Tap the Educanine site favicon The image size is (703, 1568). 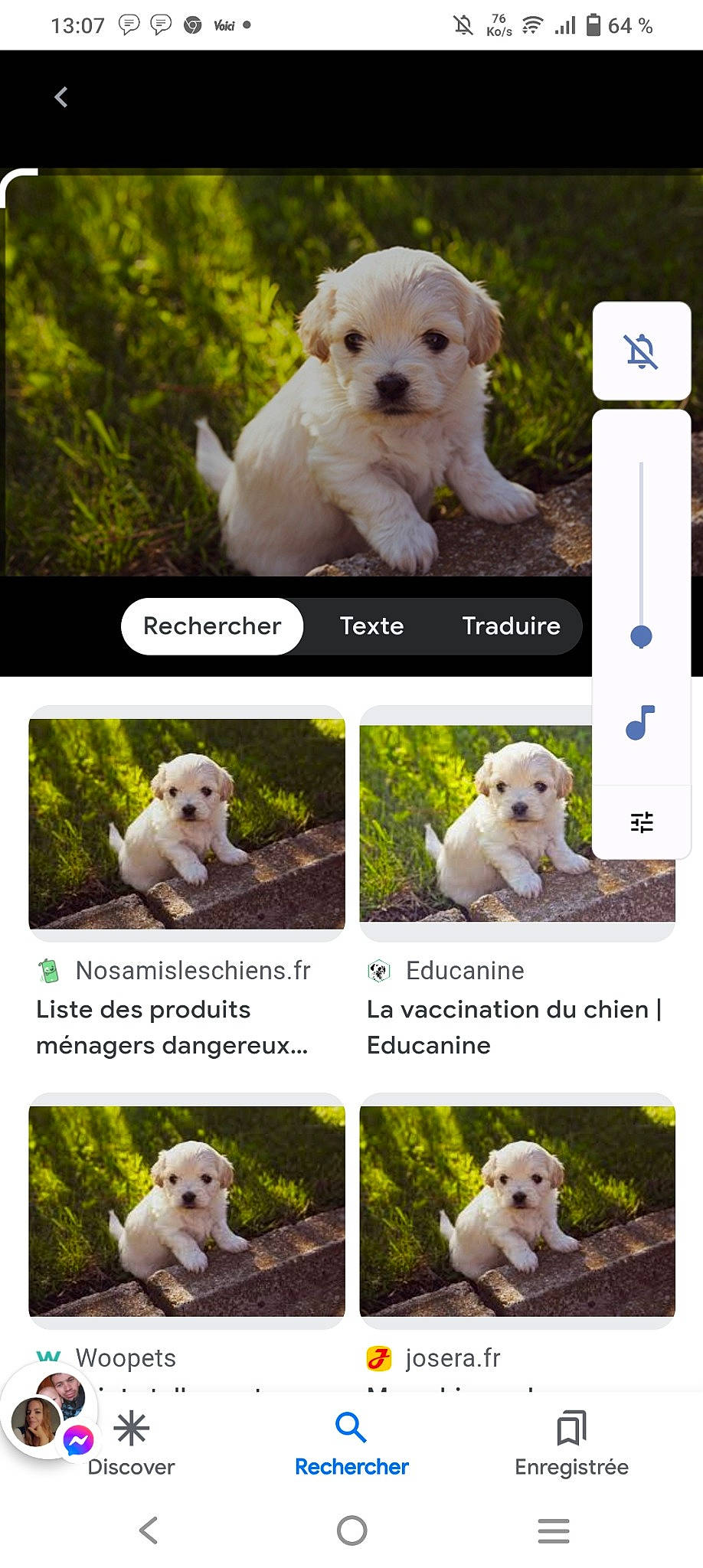click(378, 970)
